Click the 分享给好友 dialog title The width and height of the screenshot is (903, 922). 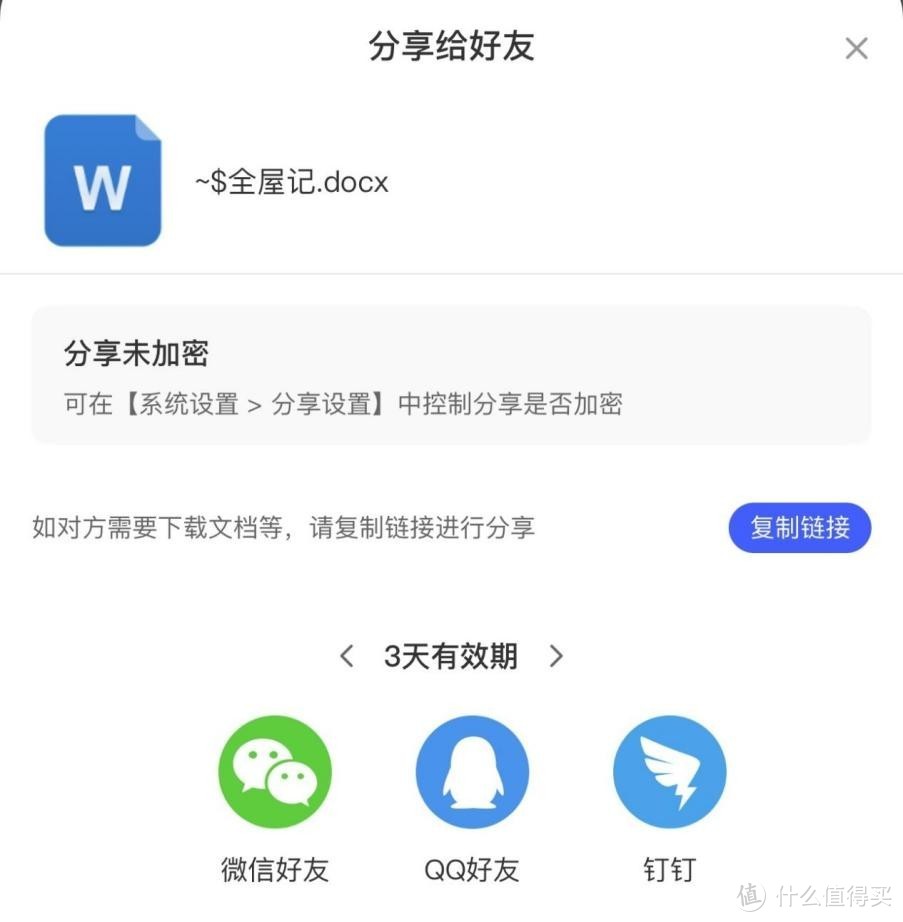tap(451, 47)
